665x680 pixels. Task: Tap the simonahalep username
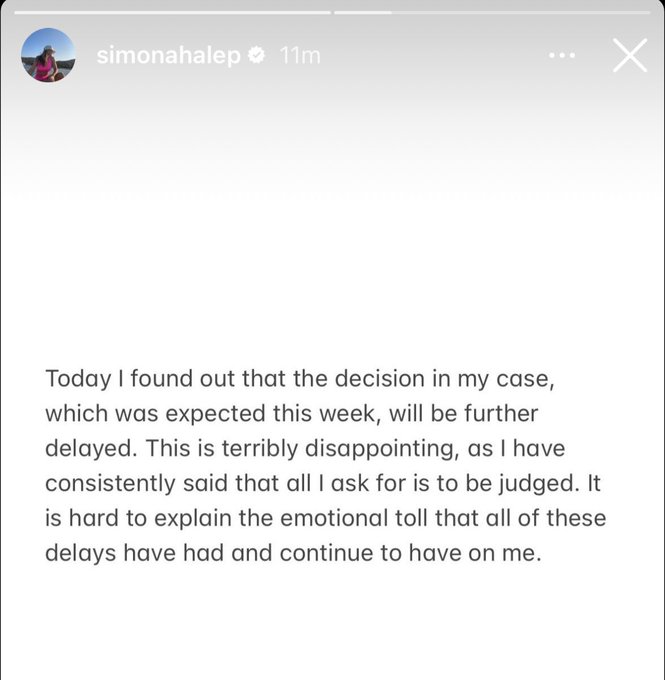[x=168, y=56]
